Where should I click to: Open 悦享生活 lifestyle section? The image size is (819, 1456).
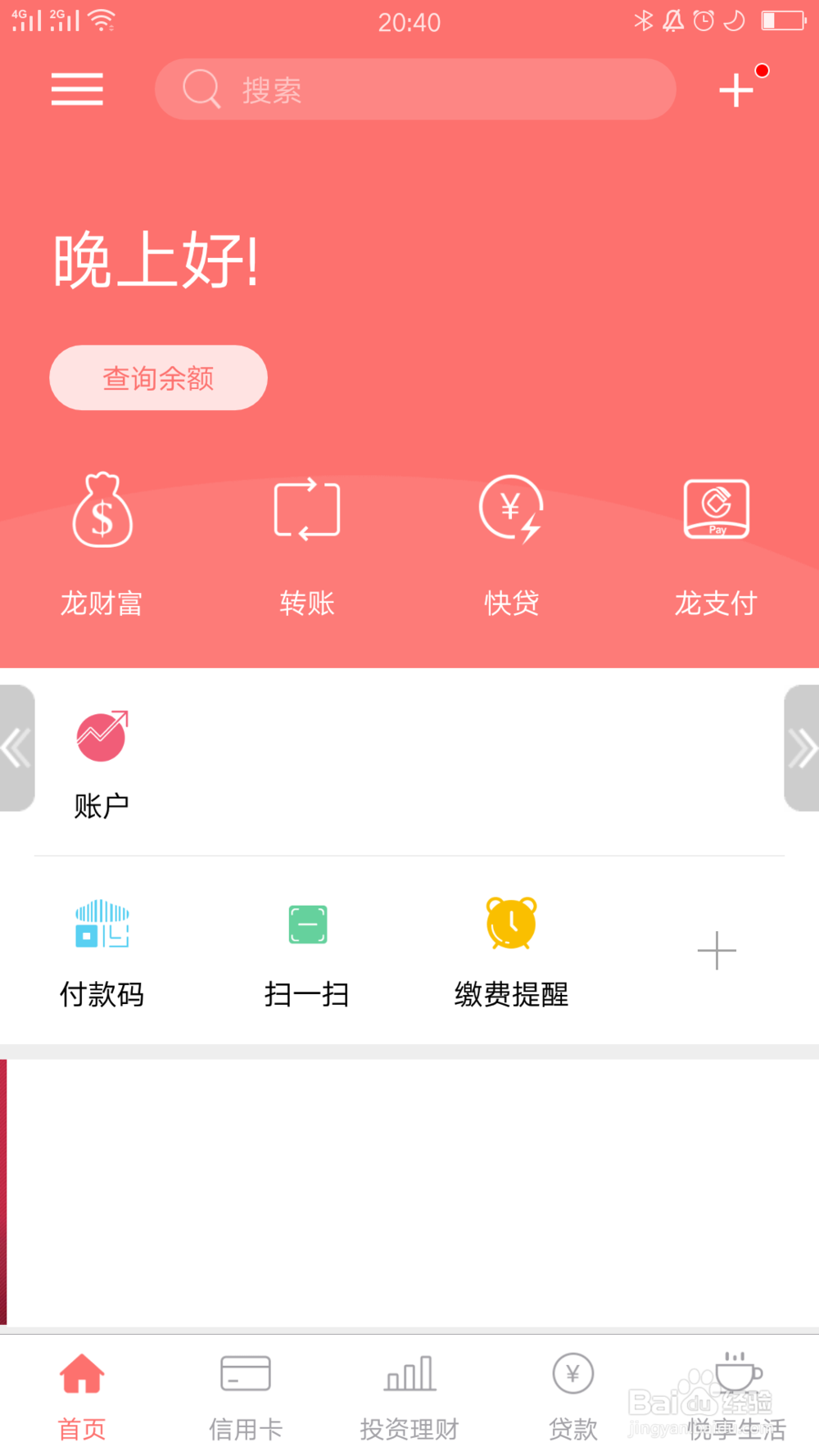tap(735, 1392)
